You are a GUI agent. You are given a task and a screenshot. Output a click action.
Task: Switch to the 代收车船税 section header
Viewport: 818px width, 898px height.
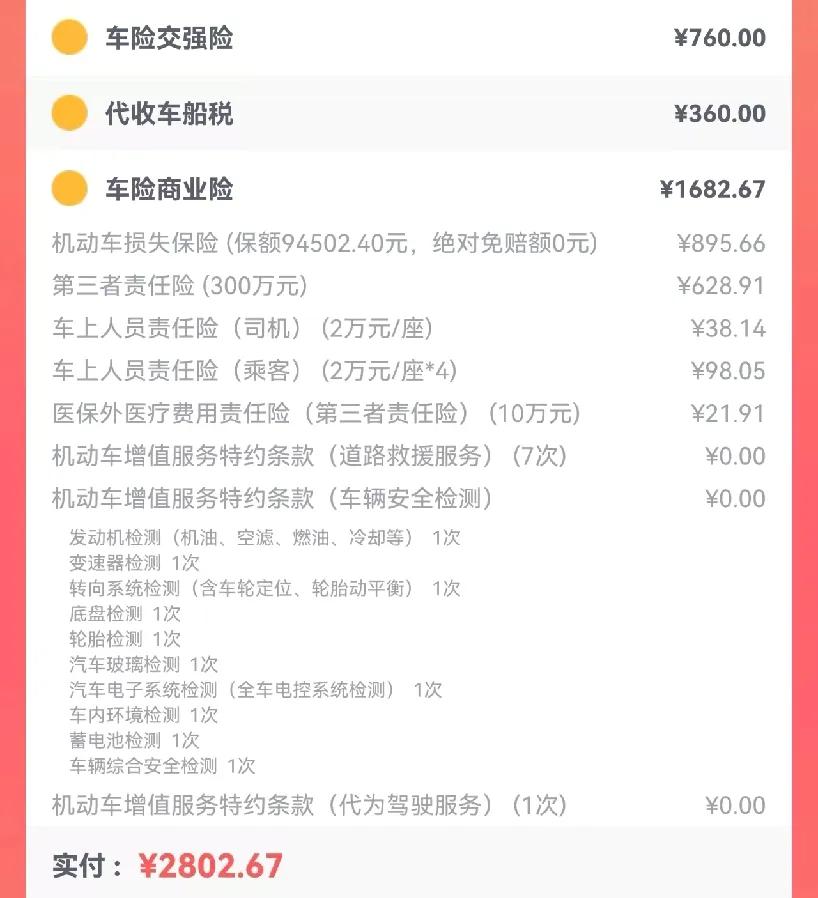(160, 113)
